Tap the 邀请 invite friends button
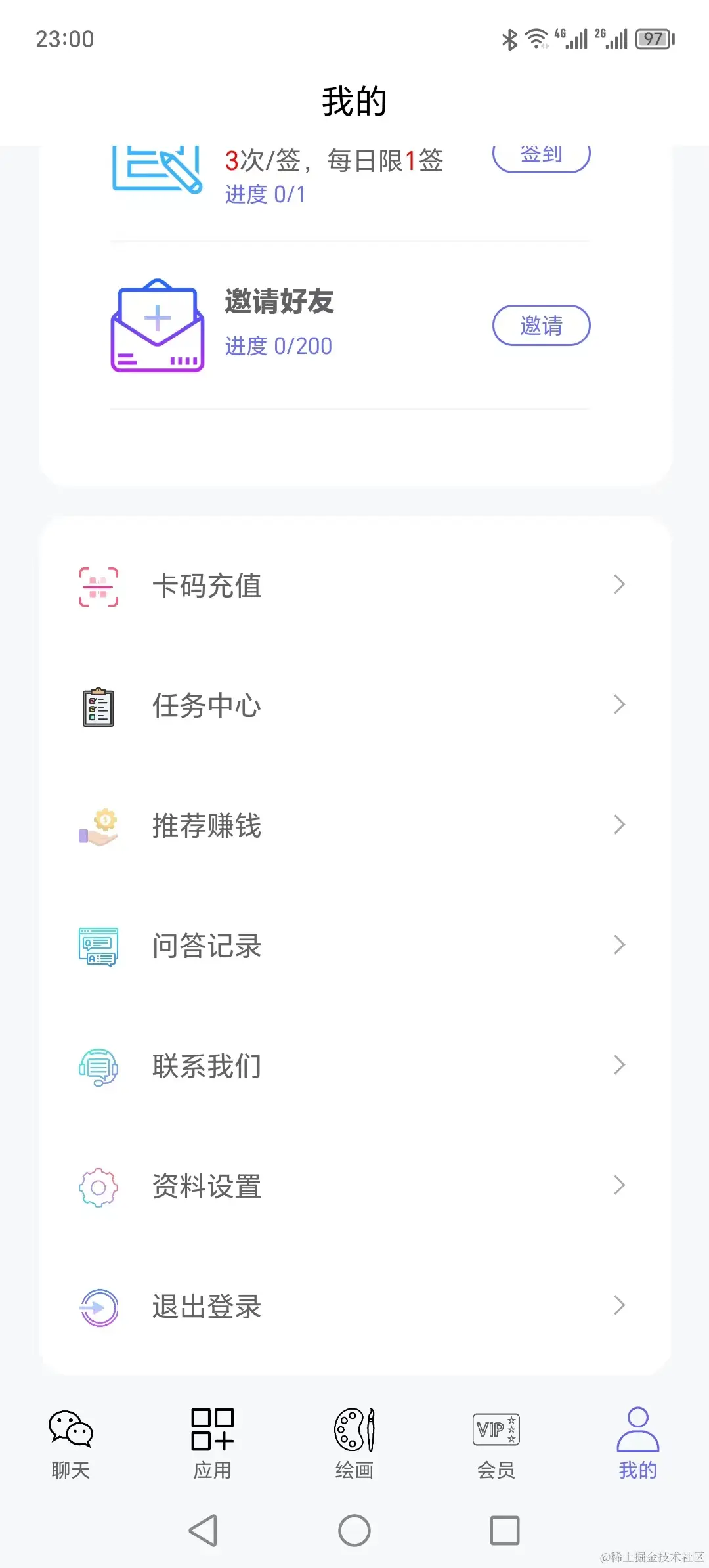 541,325
